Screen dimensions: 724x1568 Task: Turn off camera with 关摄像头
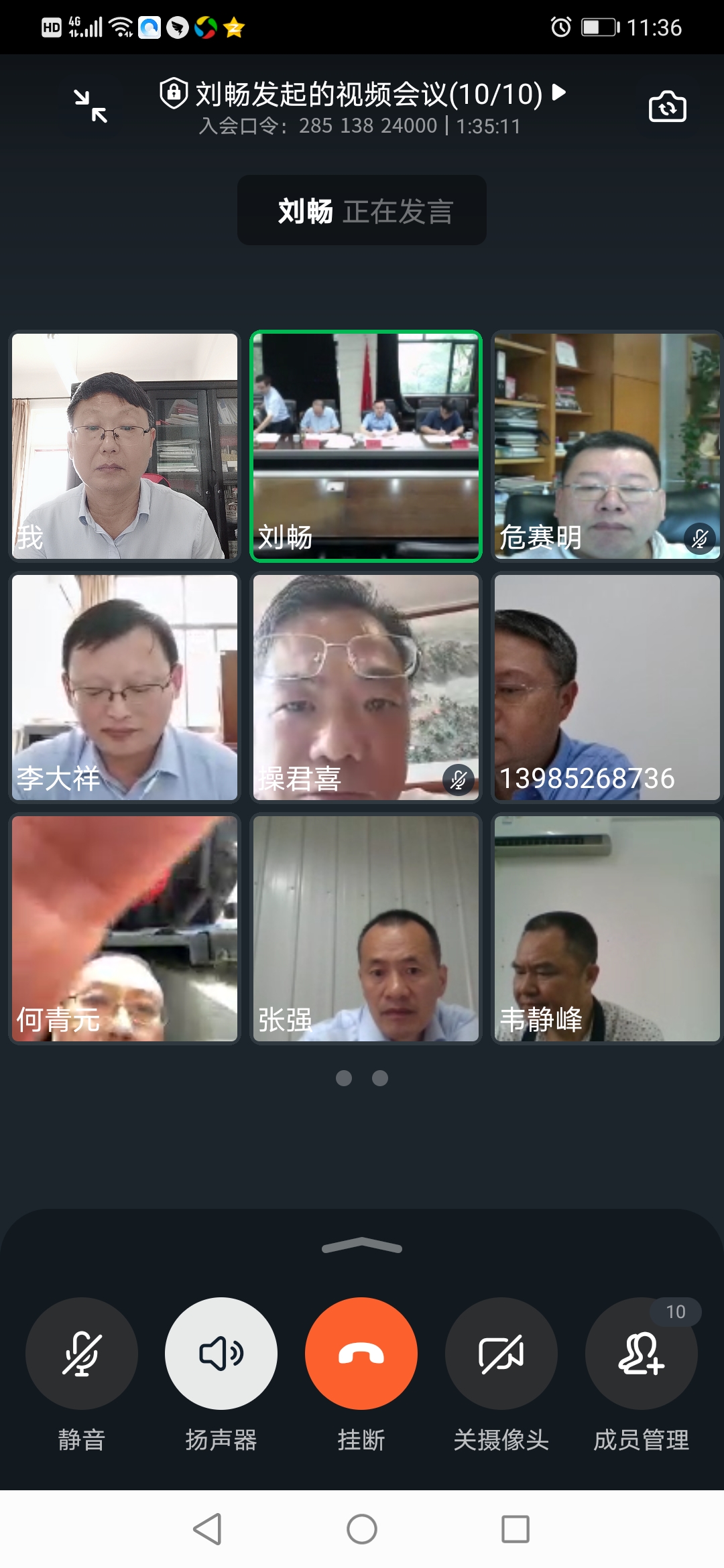tap(501, 1353)
